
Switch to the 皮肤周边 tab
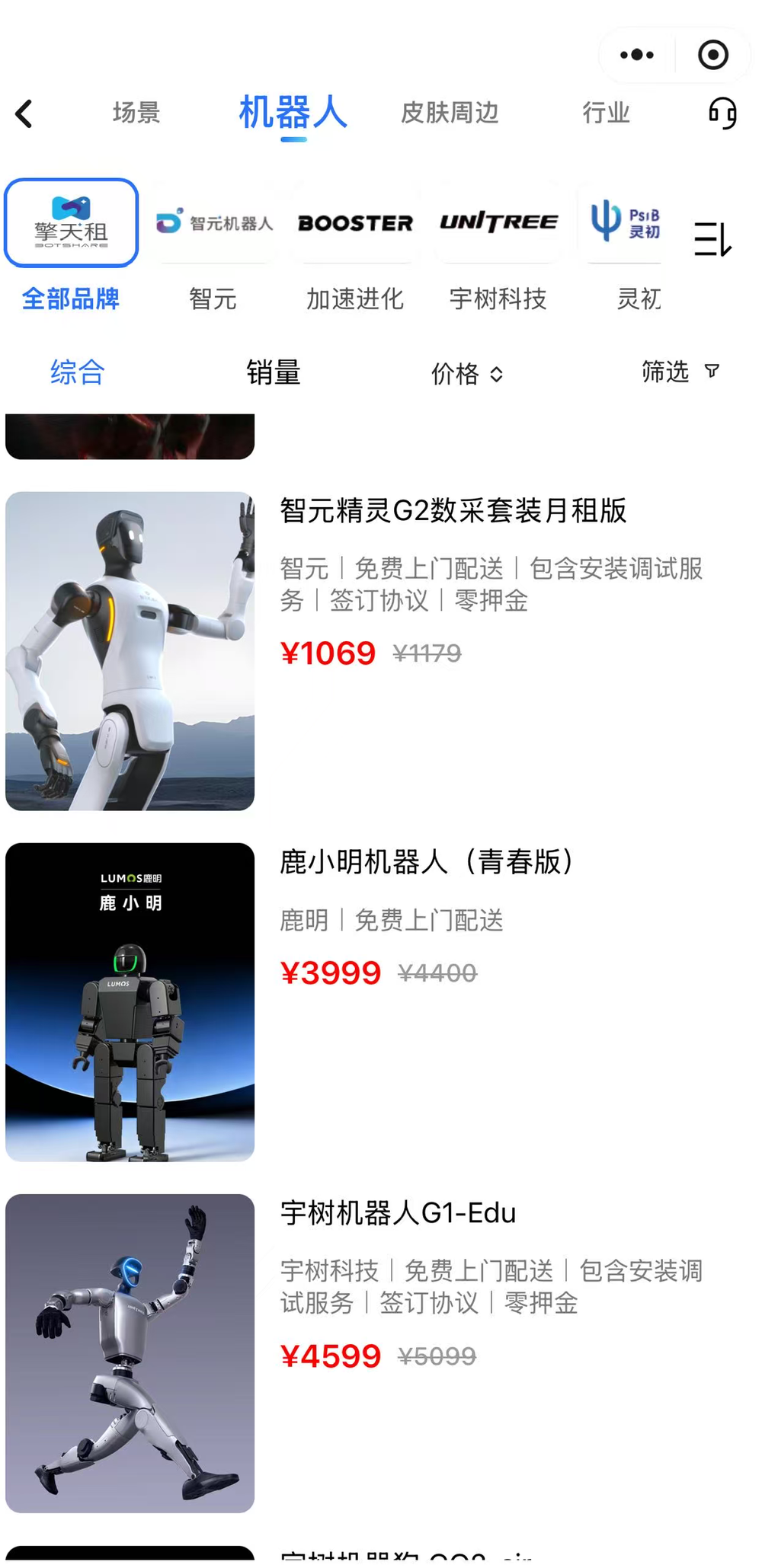pos(450,113)
